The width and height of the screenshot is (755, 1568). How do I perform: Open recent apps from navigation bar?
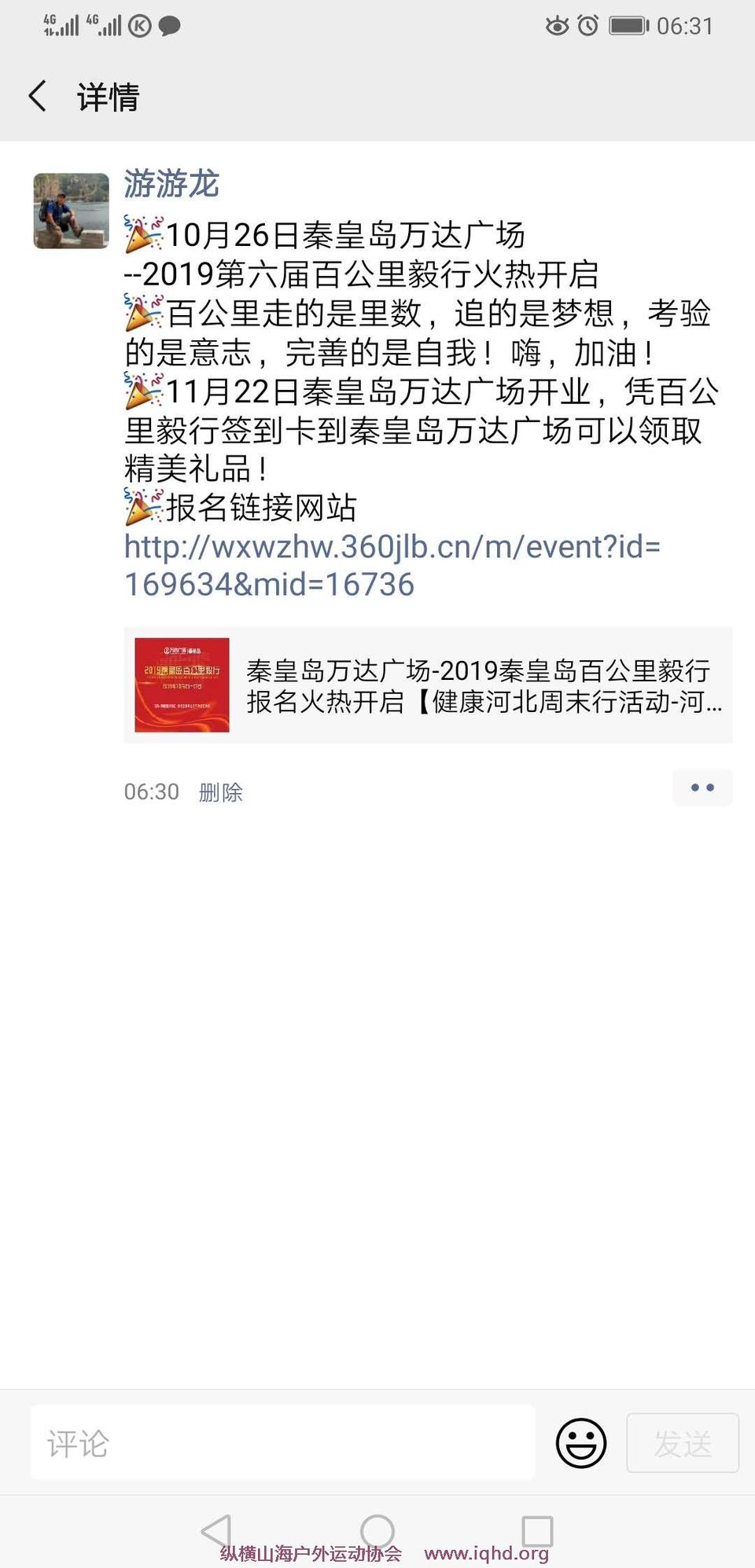[538, 1531]
